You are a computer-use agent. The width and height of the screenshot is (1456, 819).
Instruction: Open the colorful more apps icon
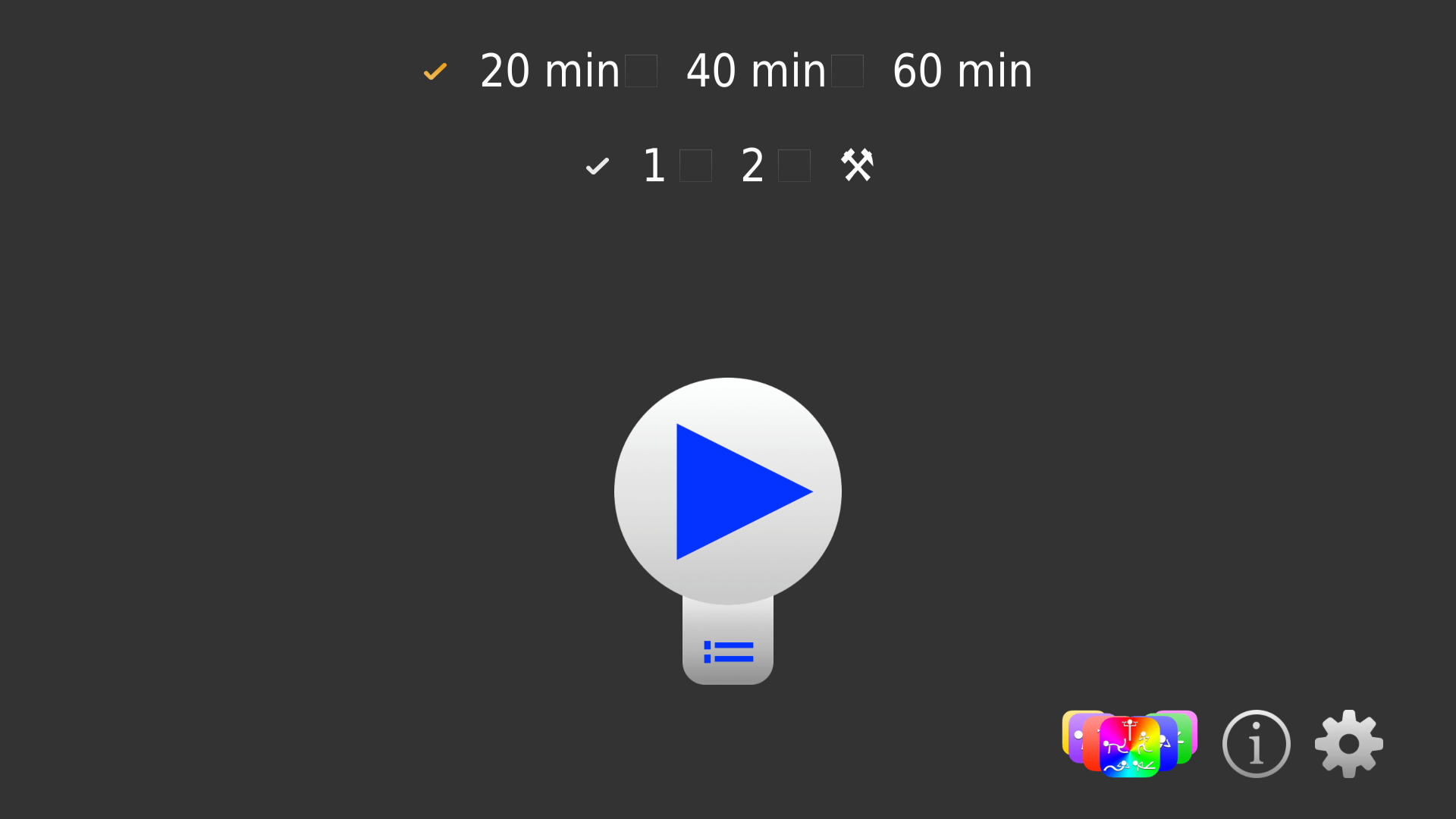(1129, 744)
